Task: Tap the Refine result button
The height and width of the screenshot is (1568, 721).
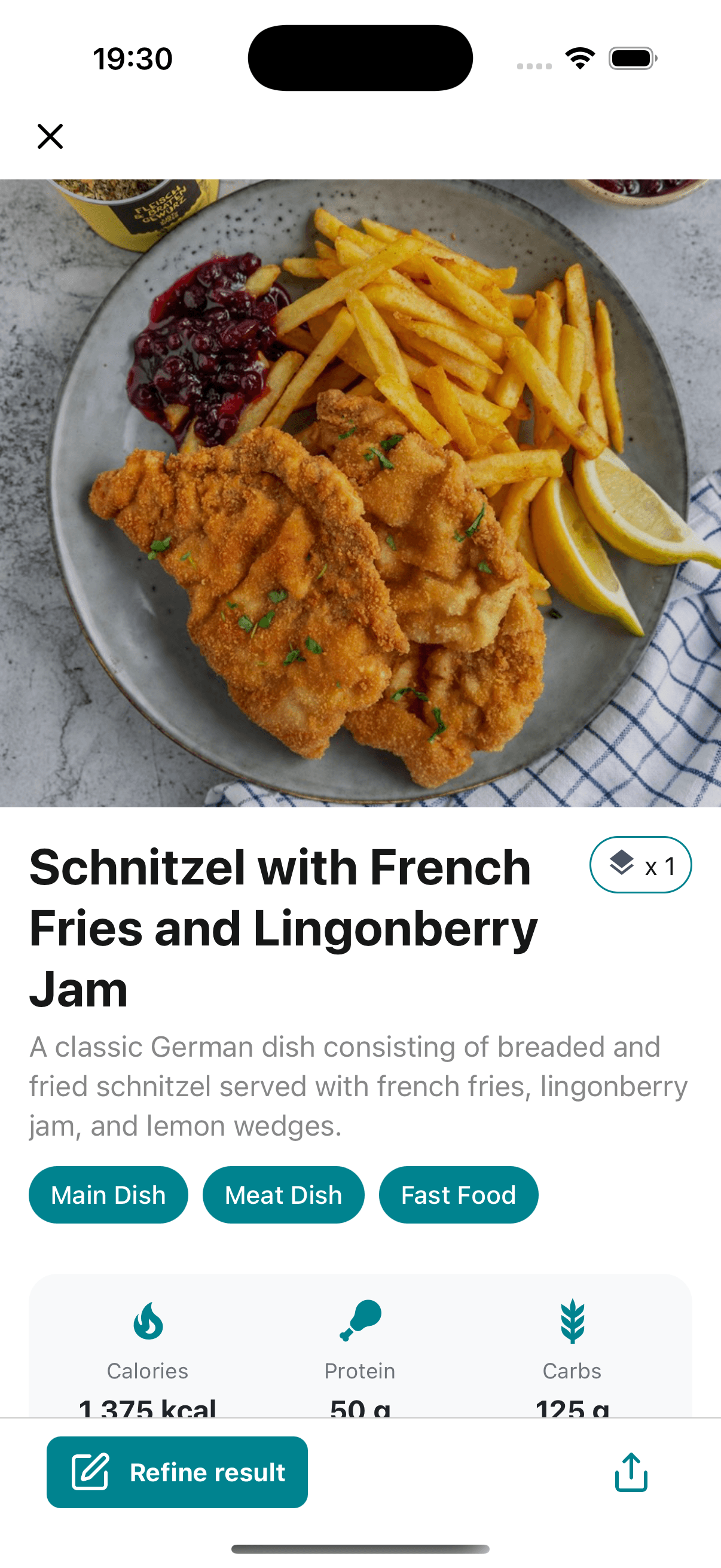Action: [177, 1472]
